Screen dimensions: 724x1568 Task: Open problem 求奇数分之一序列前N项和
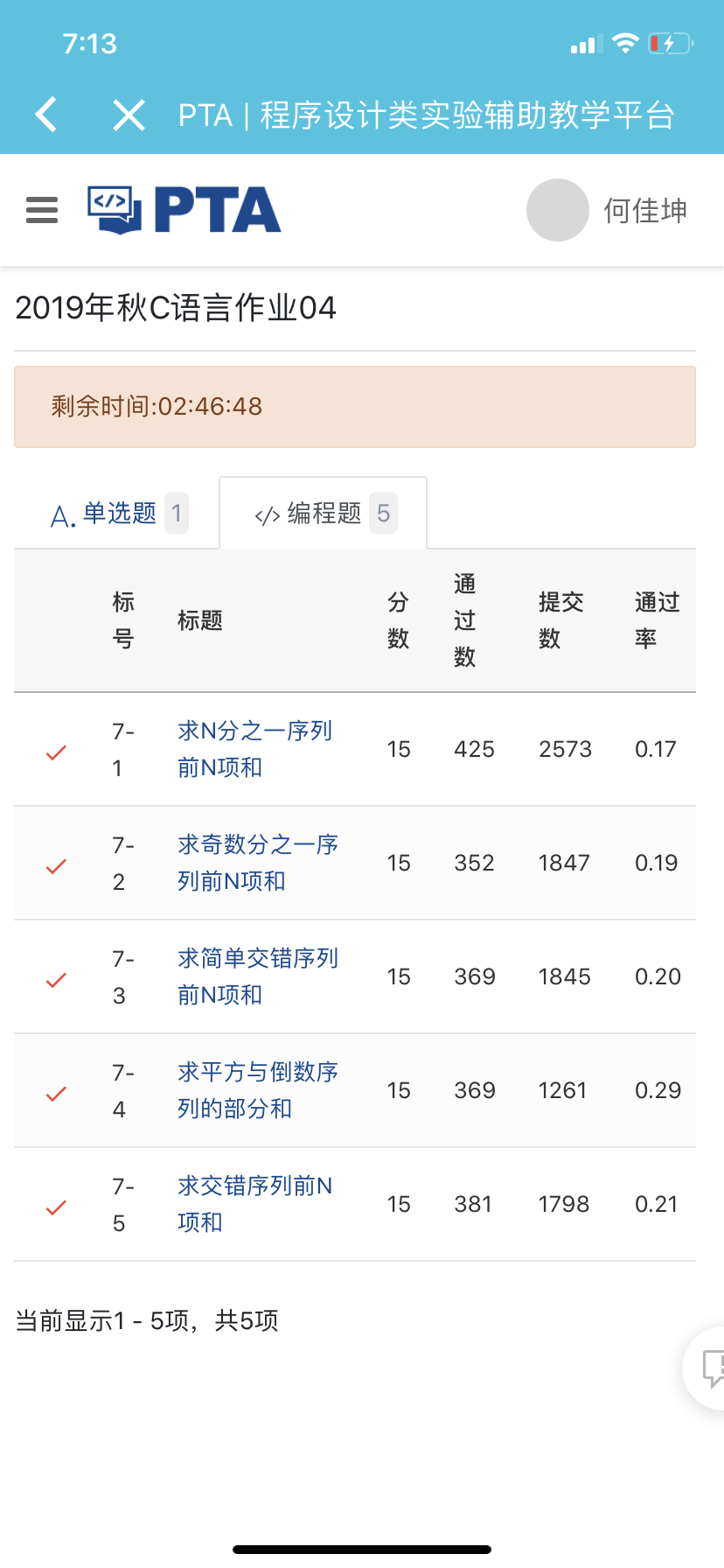click(257, 863)
